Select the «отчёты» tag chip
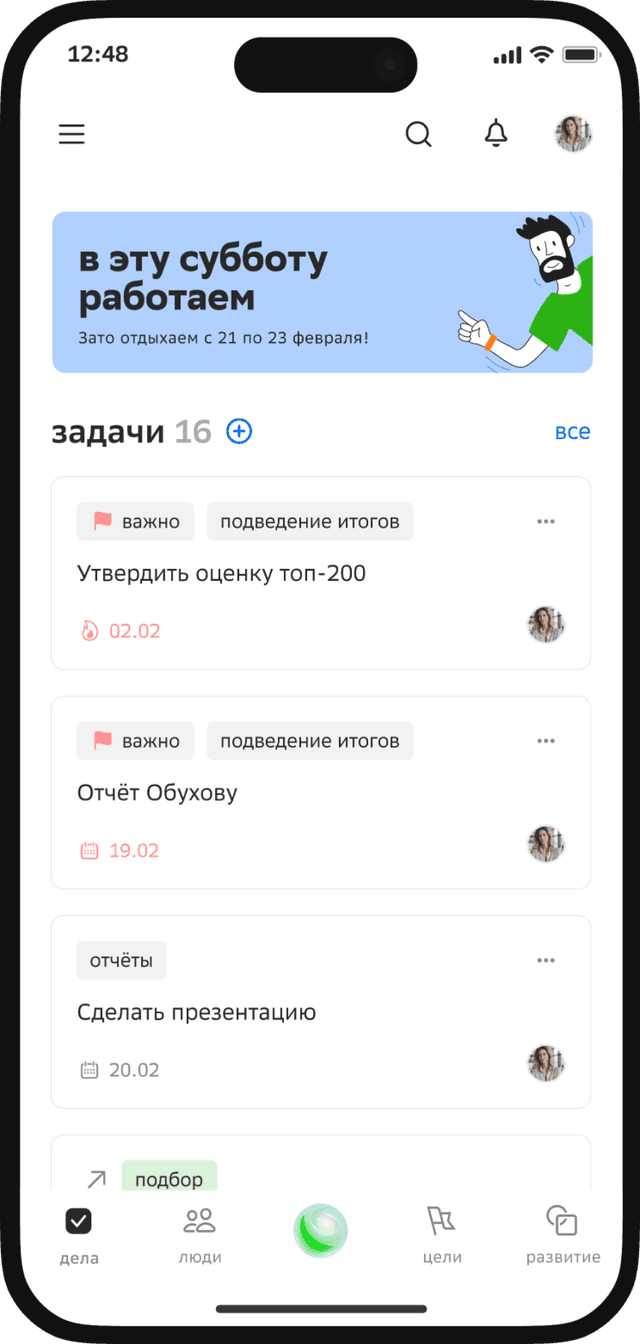 [122, 961]
